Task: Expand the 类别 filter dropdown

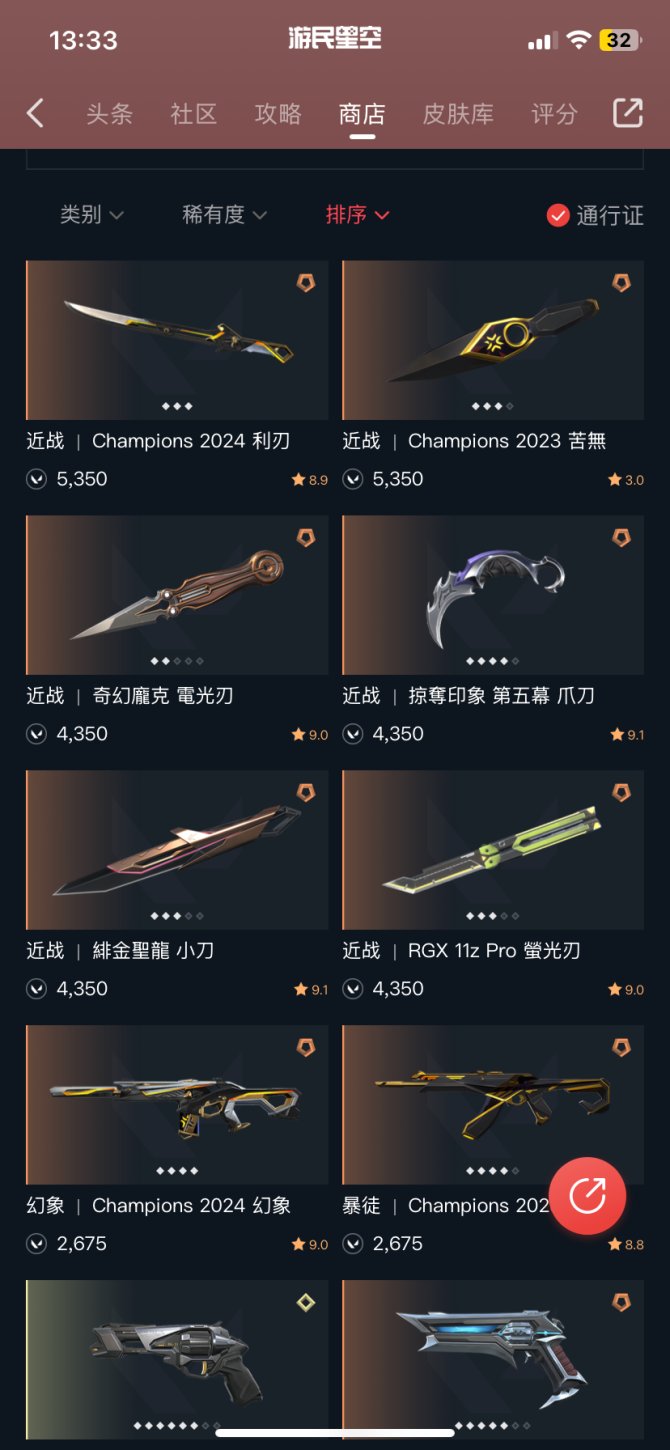Action: (x=92, y=215)
